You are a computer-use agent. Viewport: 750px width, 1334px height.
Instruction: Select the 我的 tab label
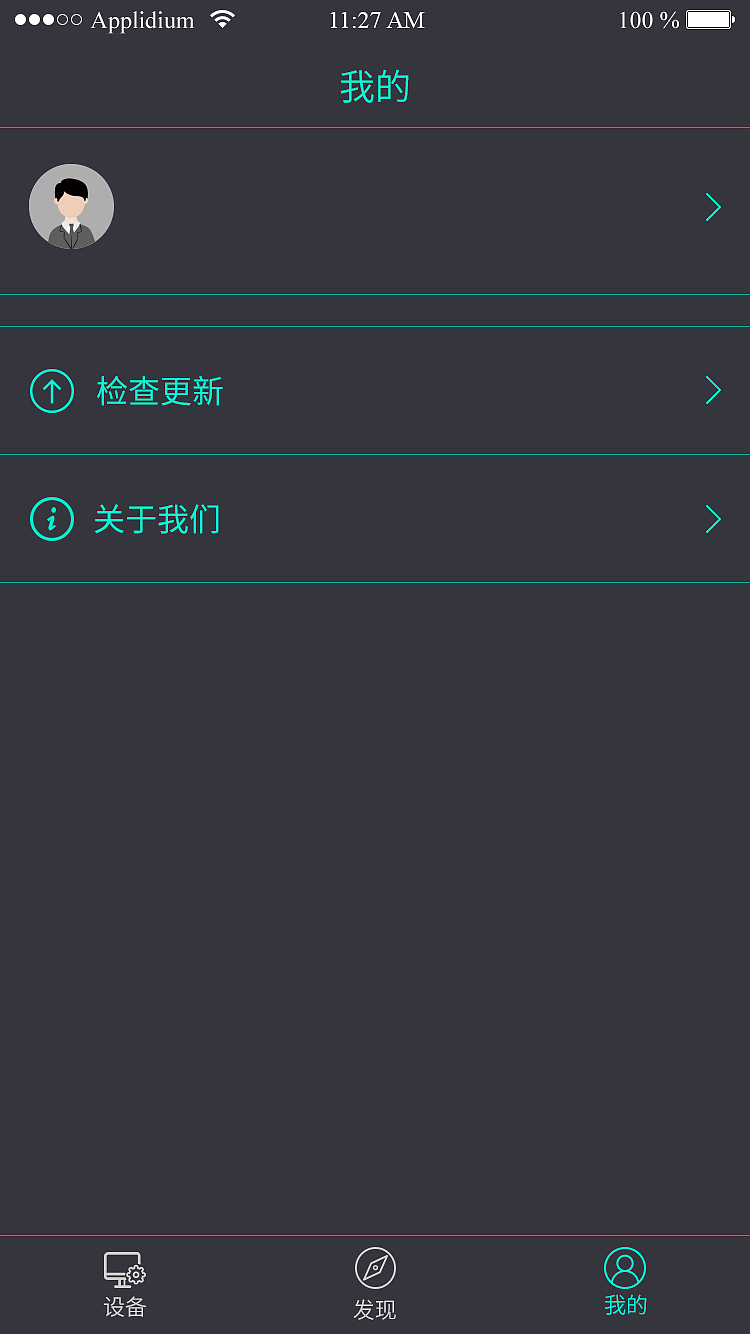[x=624, y=1304]
